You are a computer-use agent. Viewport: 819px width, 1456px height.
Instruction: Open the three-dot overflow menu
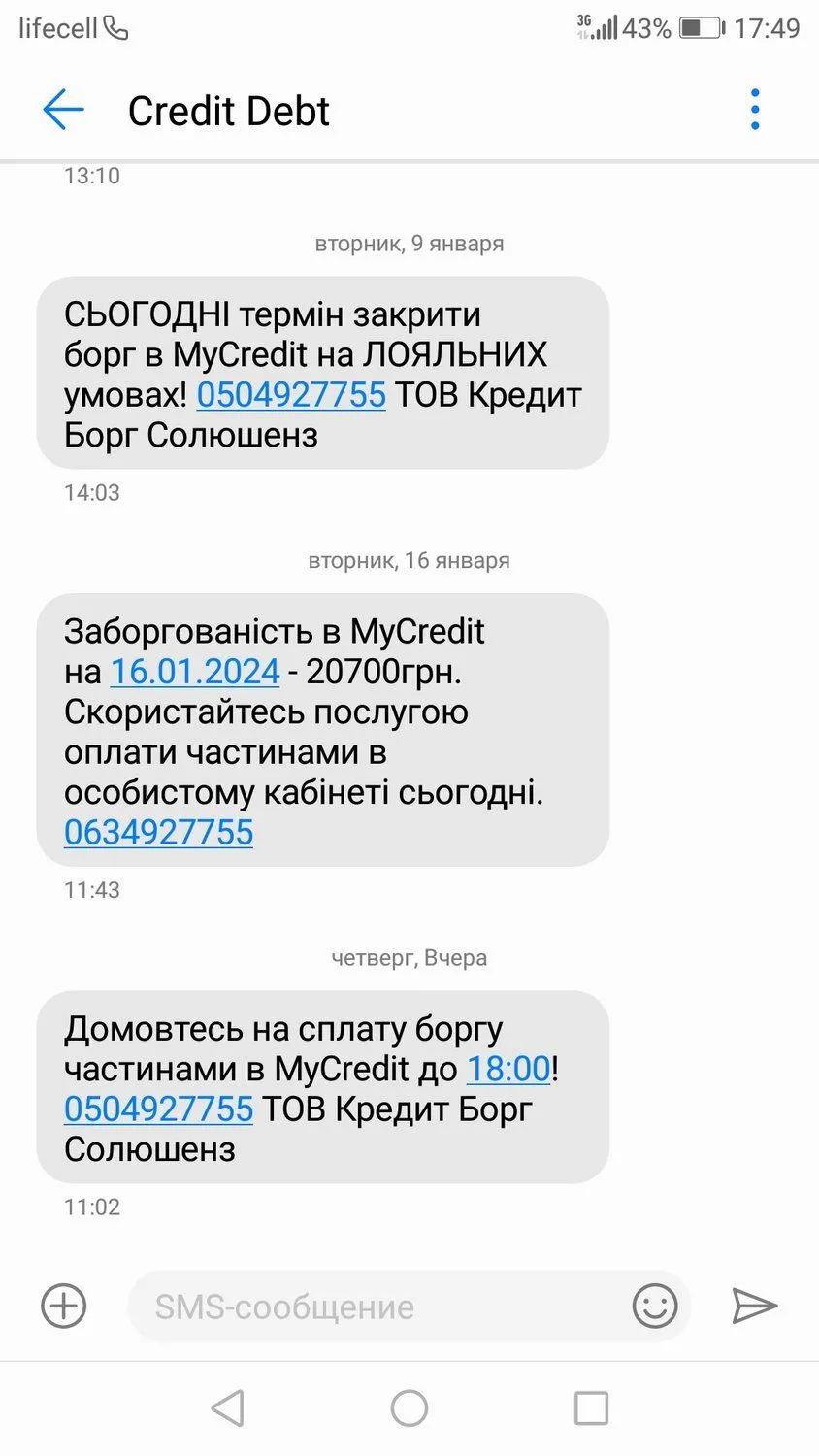coord(755,110)
